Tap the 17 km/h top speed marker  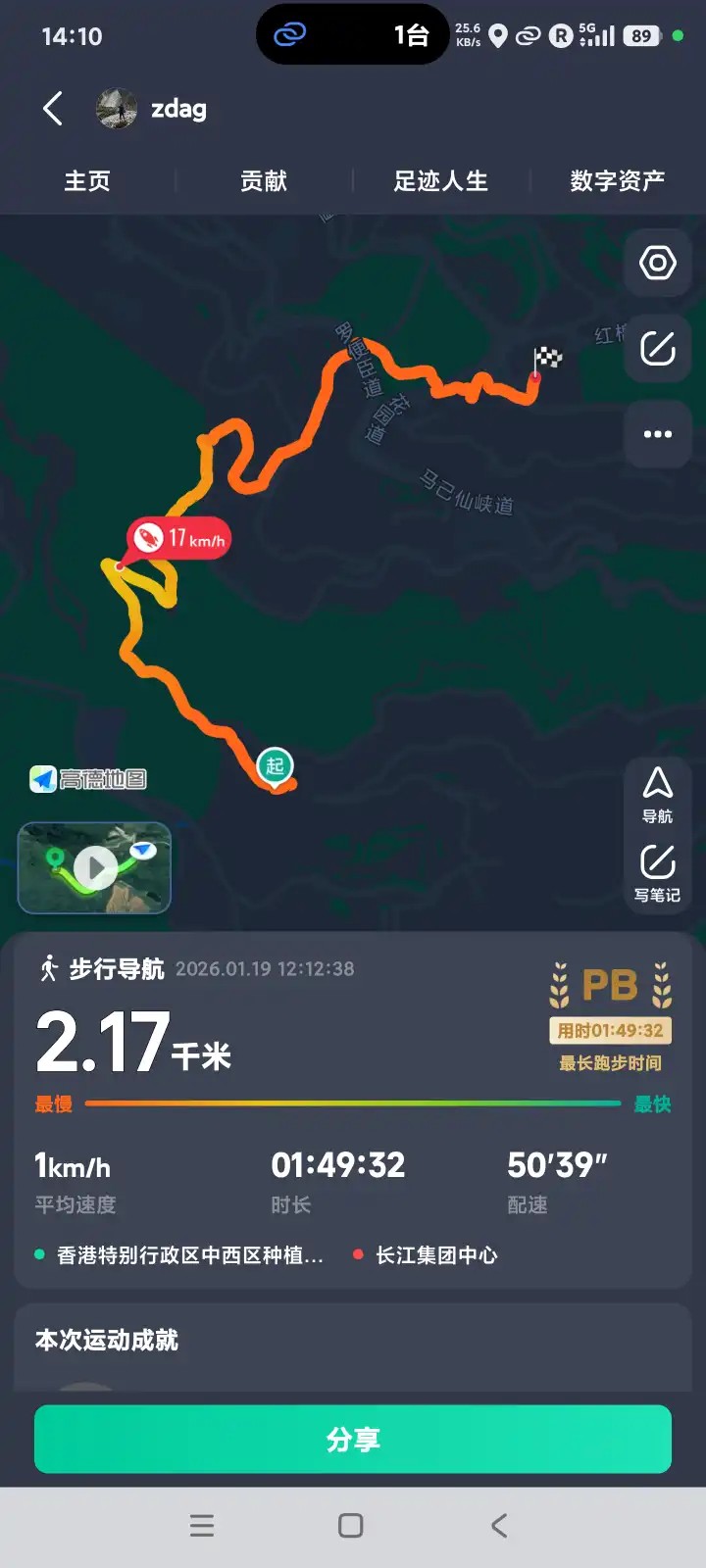179,538
